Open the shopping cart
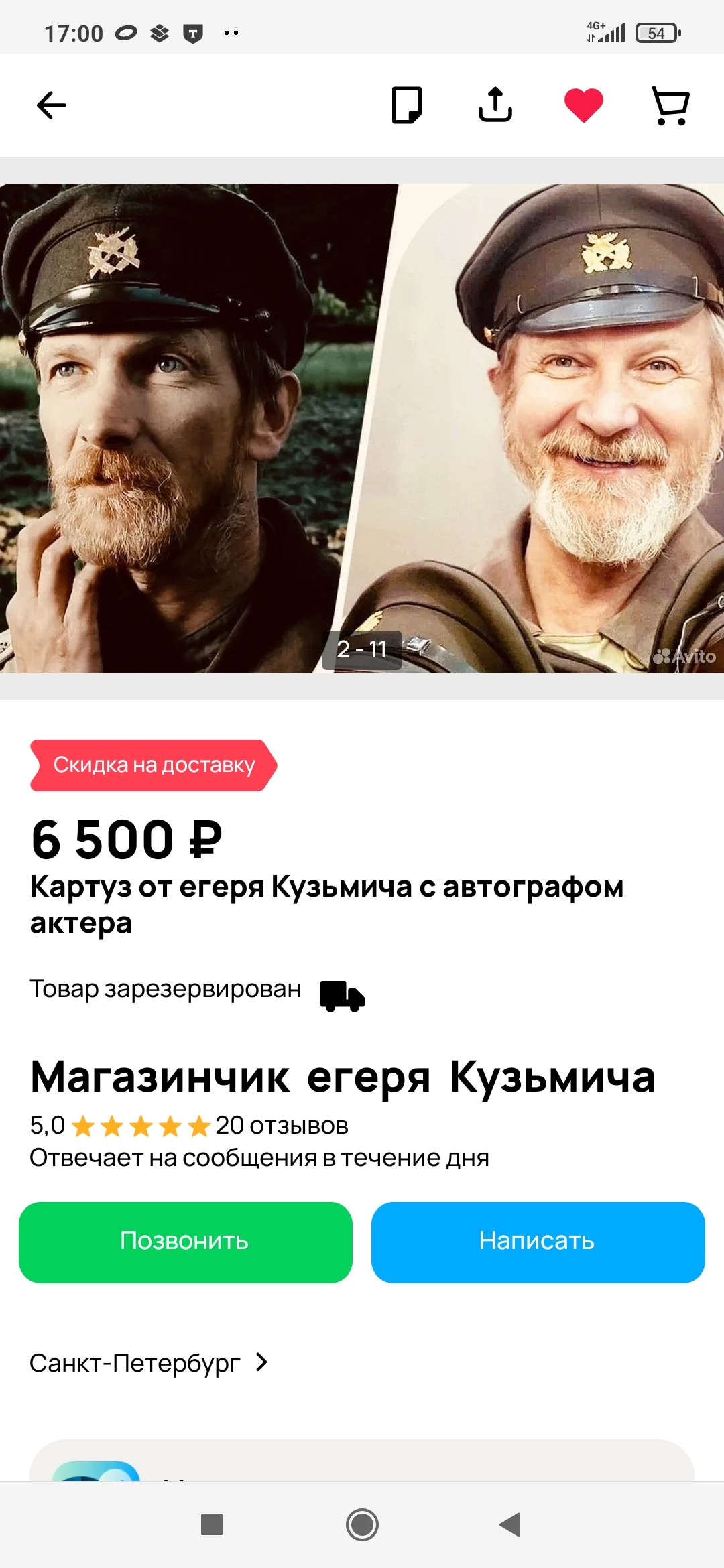 671,105
